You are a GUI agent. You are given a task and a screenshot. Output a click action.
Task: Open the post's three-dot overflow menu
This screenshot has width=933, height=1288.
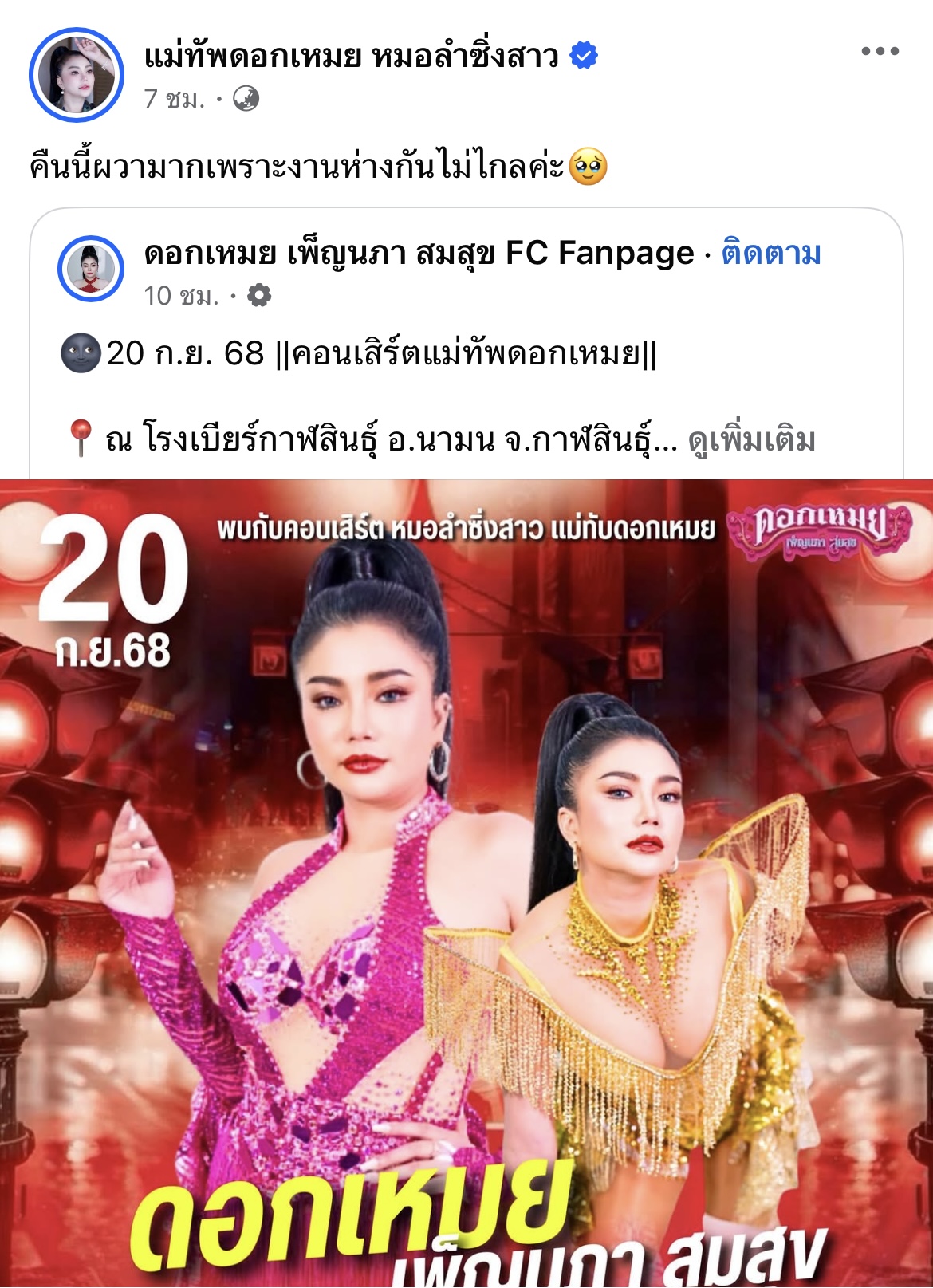(880, 52)
